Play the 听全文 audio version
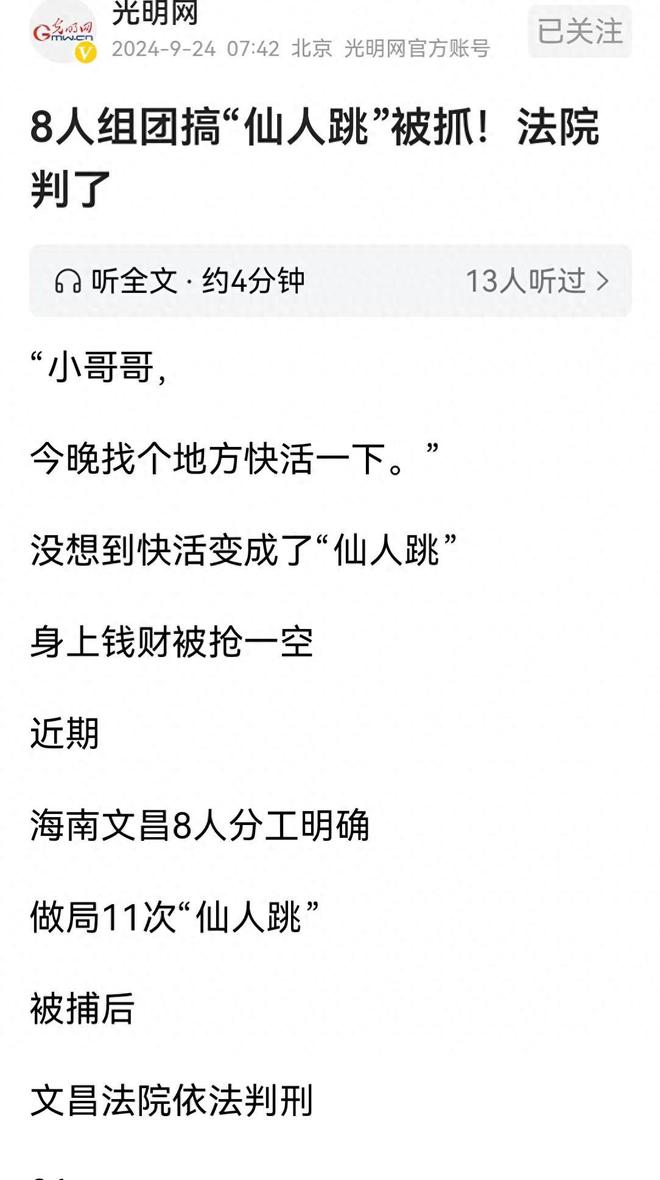660x1180 pixels. tap(180, 281)
